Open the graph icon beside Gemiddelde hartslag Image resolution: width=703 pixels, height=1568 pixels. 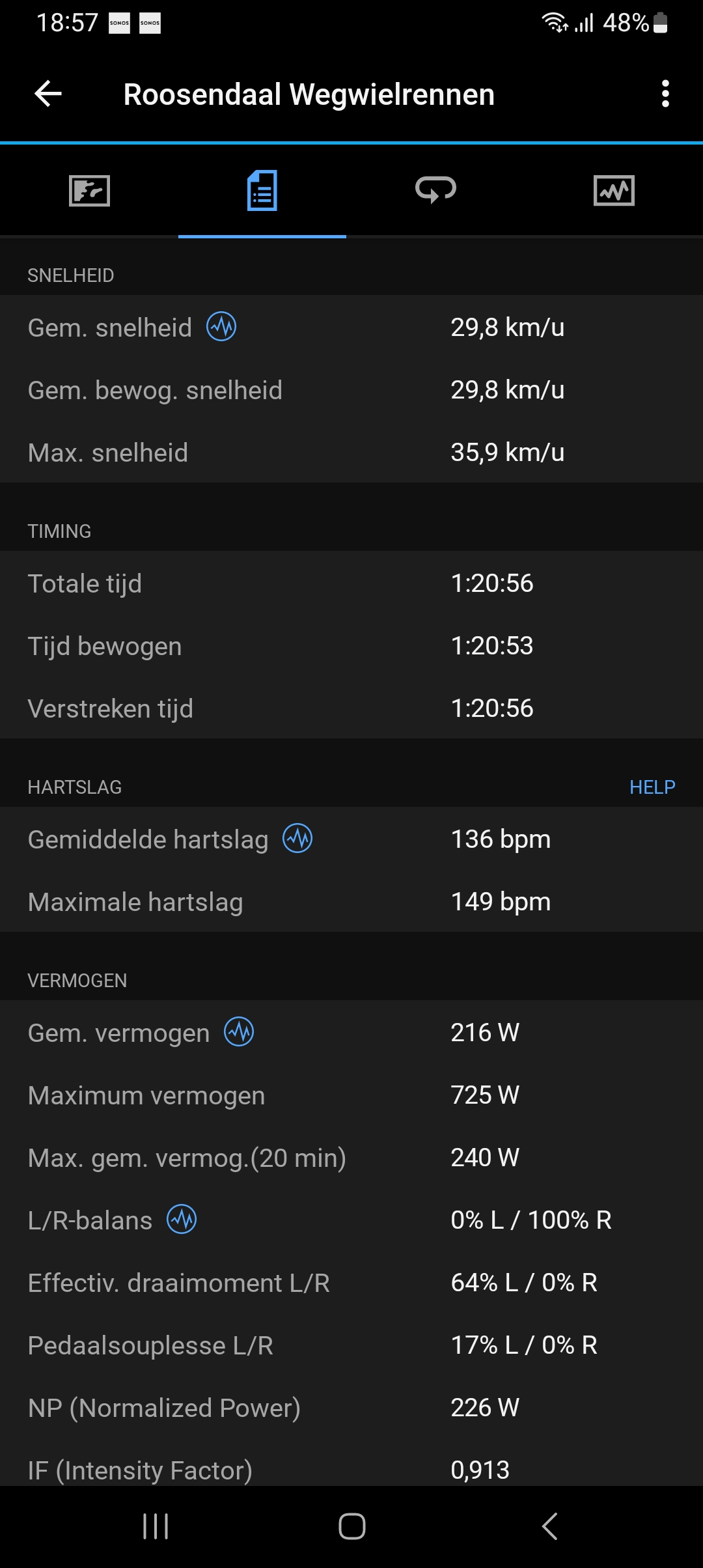pos(297,839)
